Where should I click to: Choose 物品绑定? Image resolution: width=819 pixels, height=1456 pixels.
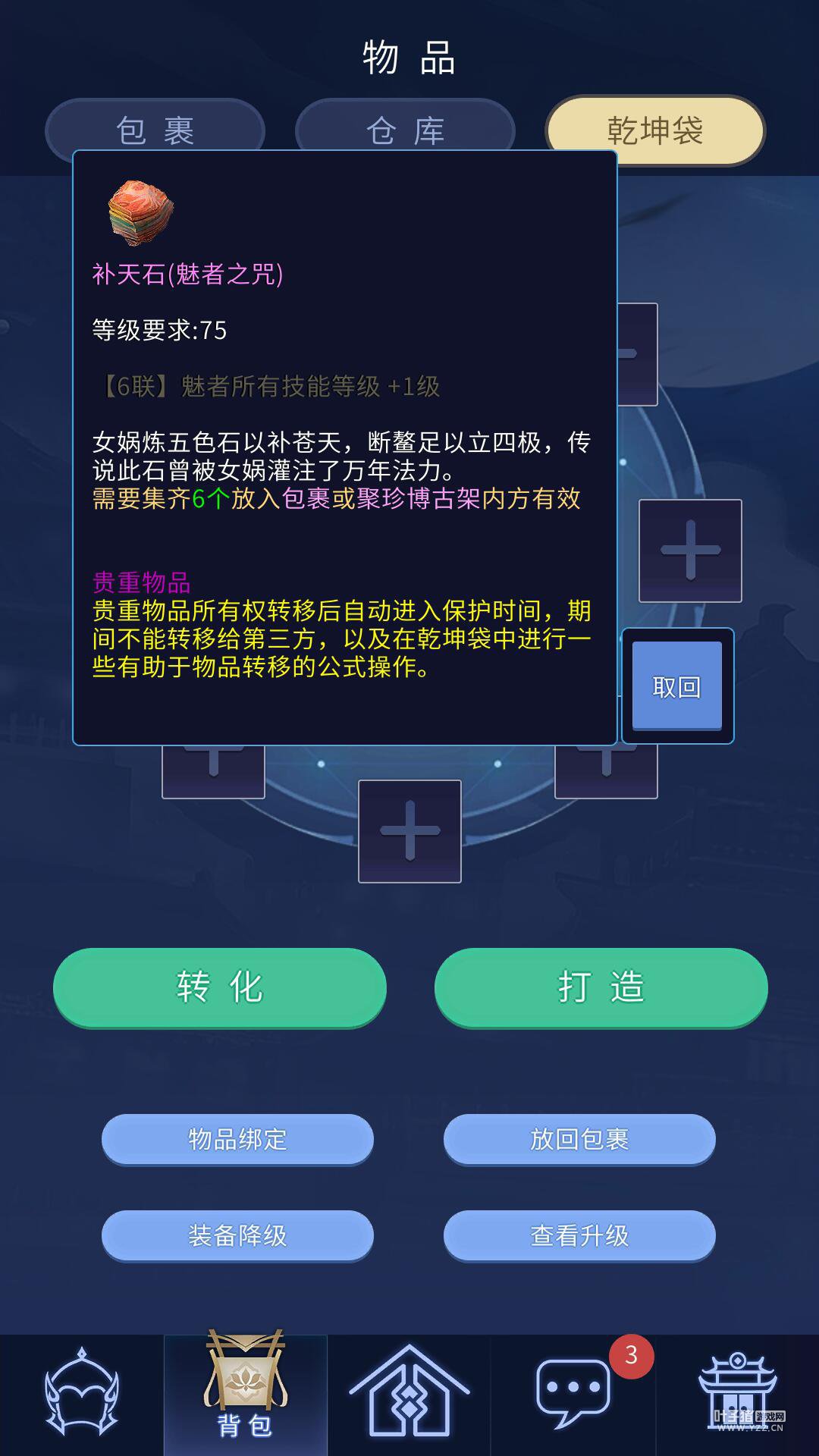(237, 1139)
